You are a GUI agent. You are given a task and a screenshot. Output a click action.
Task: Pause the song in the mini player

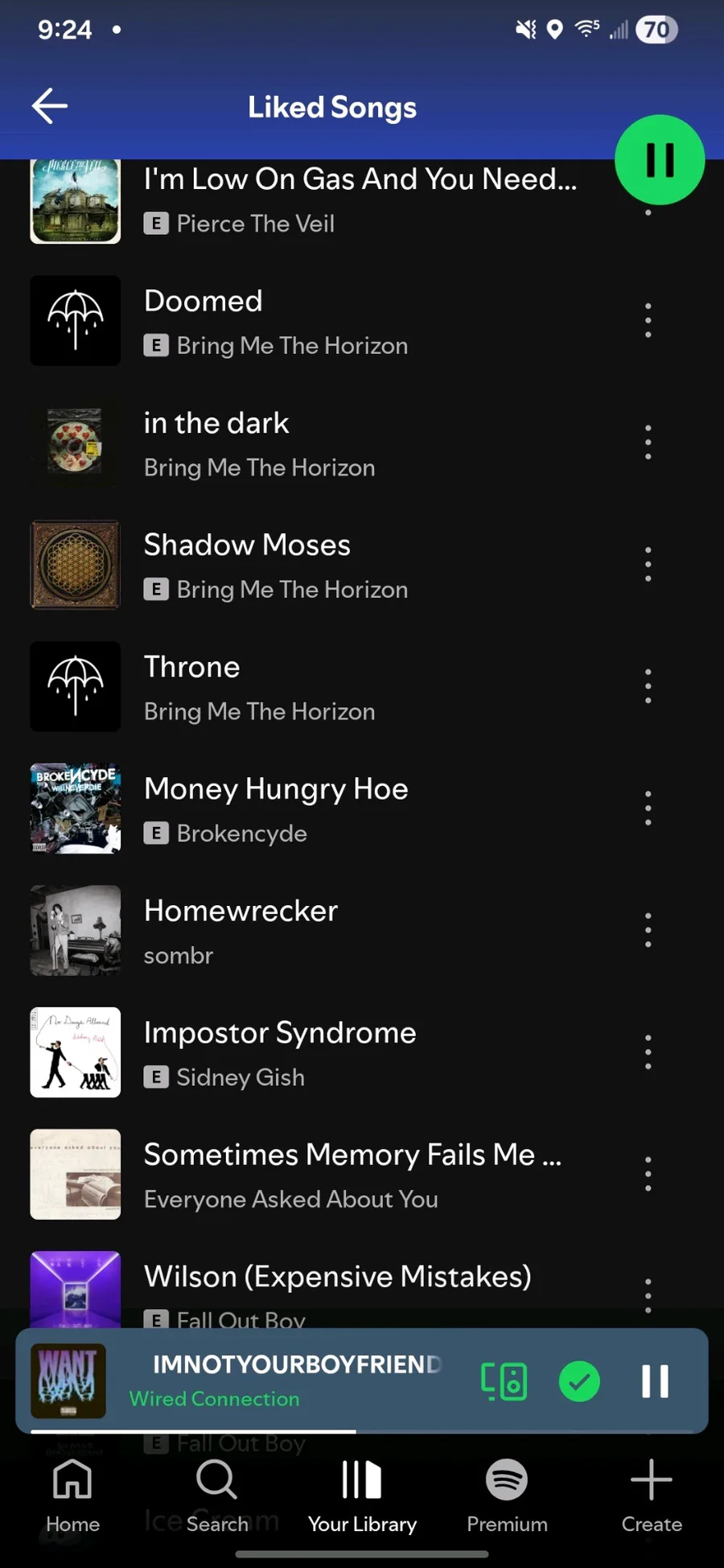click(x=655, y=1381)
